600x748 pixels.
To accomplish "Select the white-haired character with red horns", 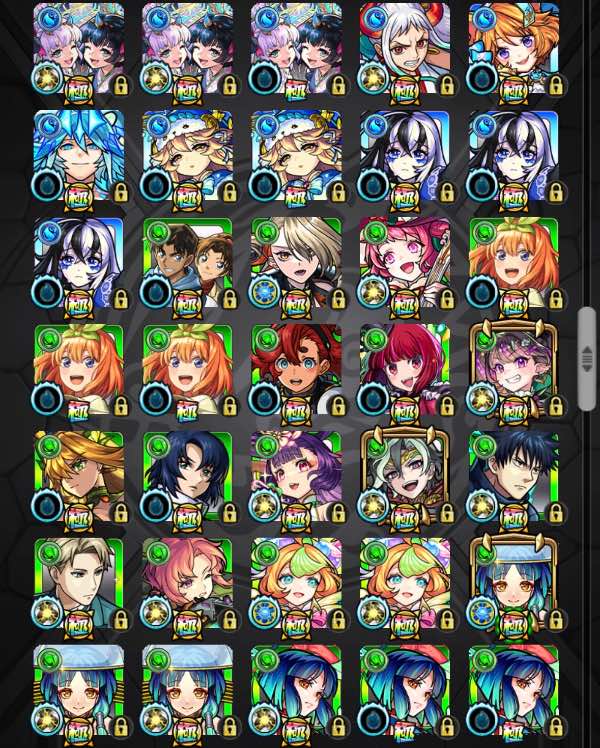I will tap(405, 49).
